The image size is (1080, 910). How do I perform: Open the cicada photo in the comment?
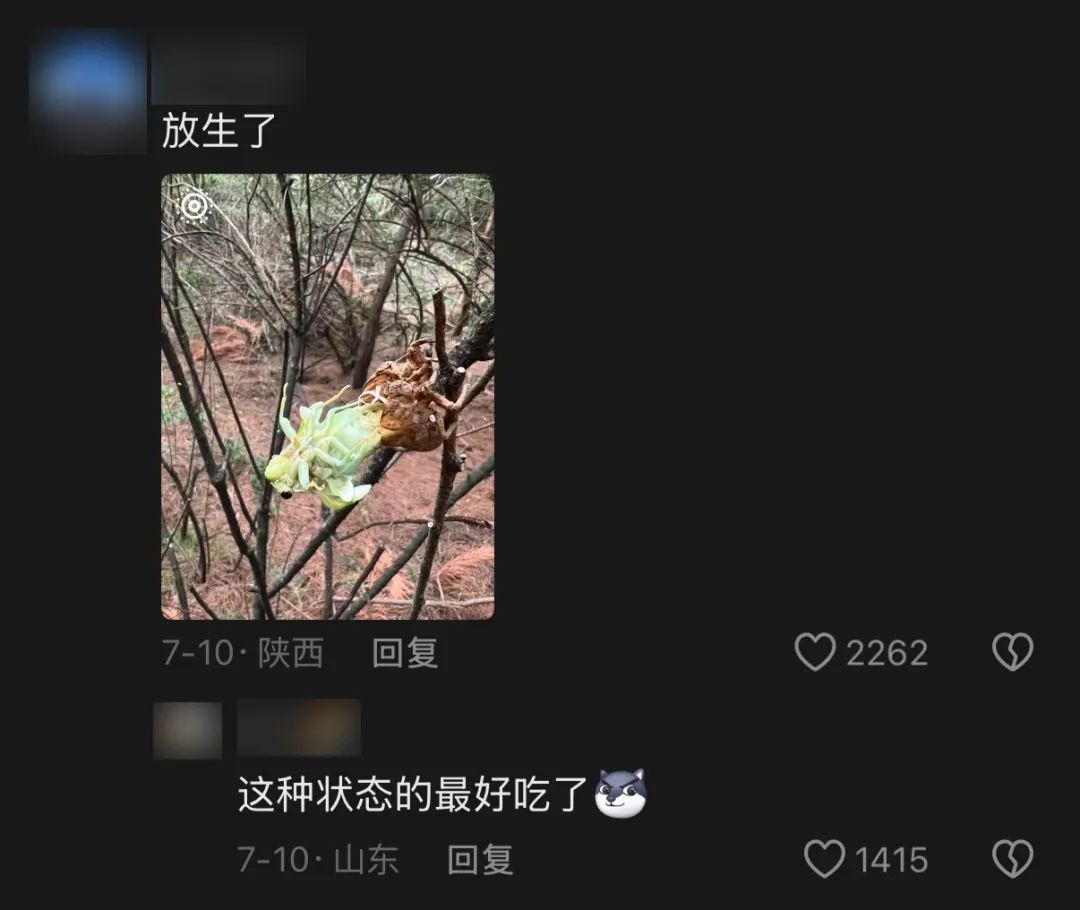click(x=327, y=397)
